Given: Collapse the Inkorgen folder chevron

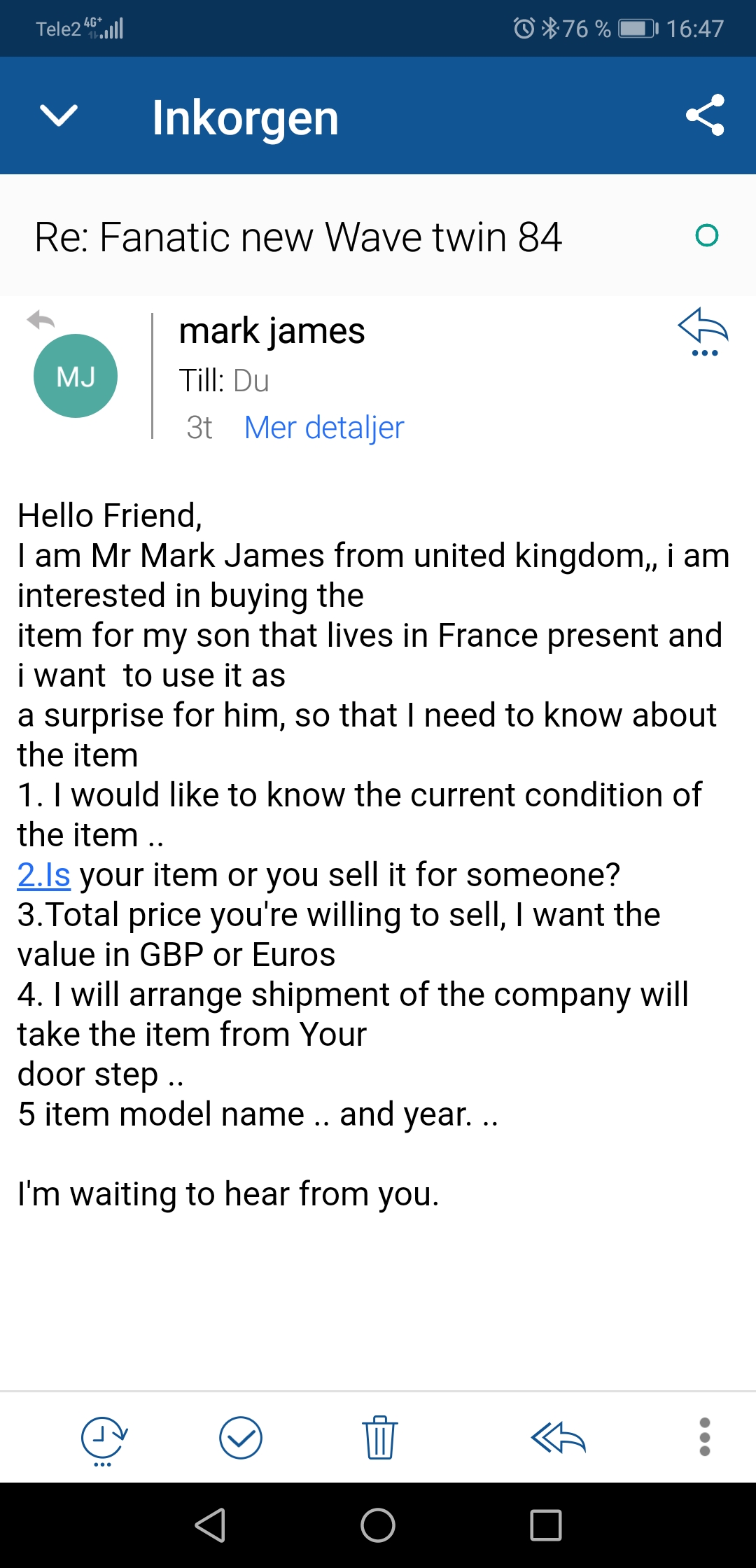Looking at the screenshot, I should click(59, 115).
